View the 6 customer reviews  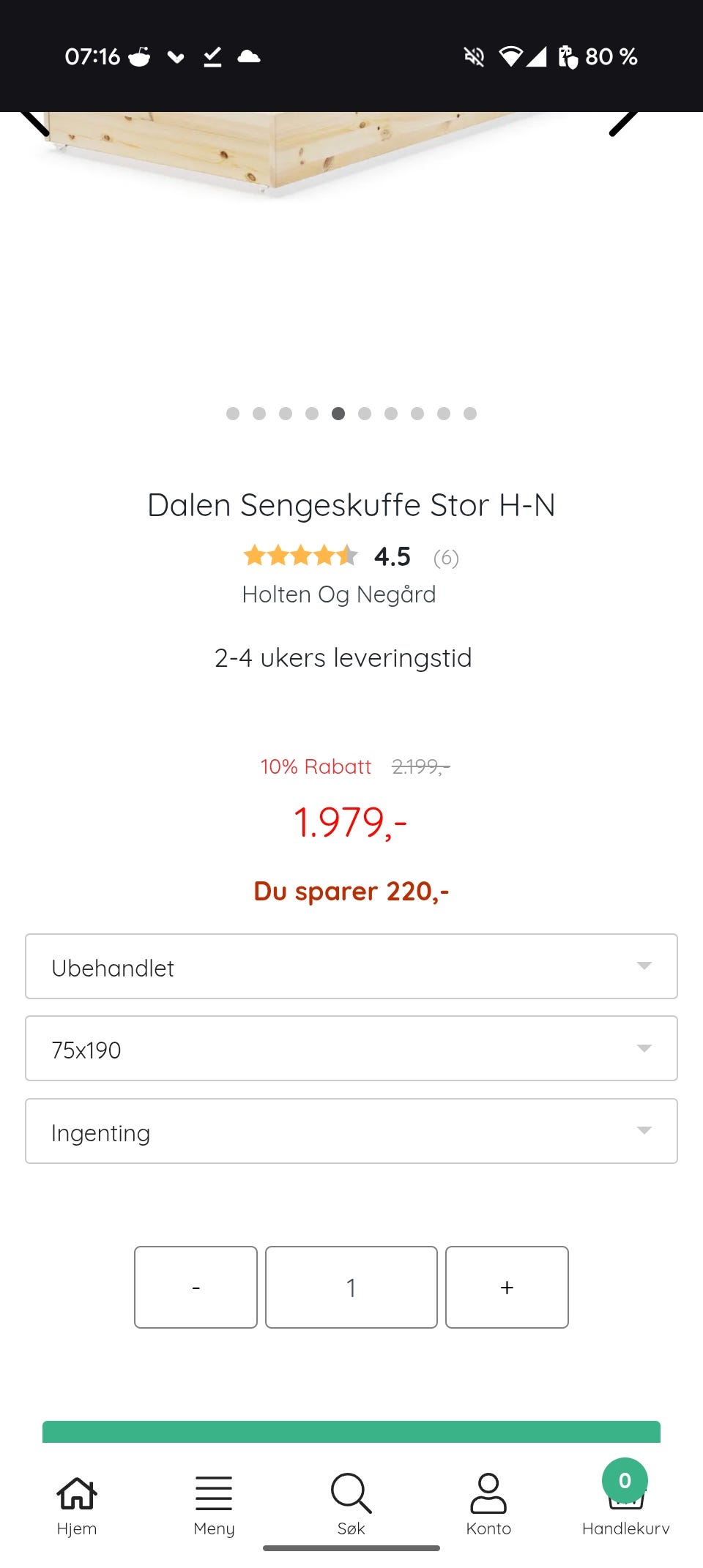click(x=445, y=557)
